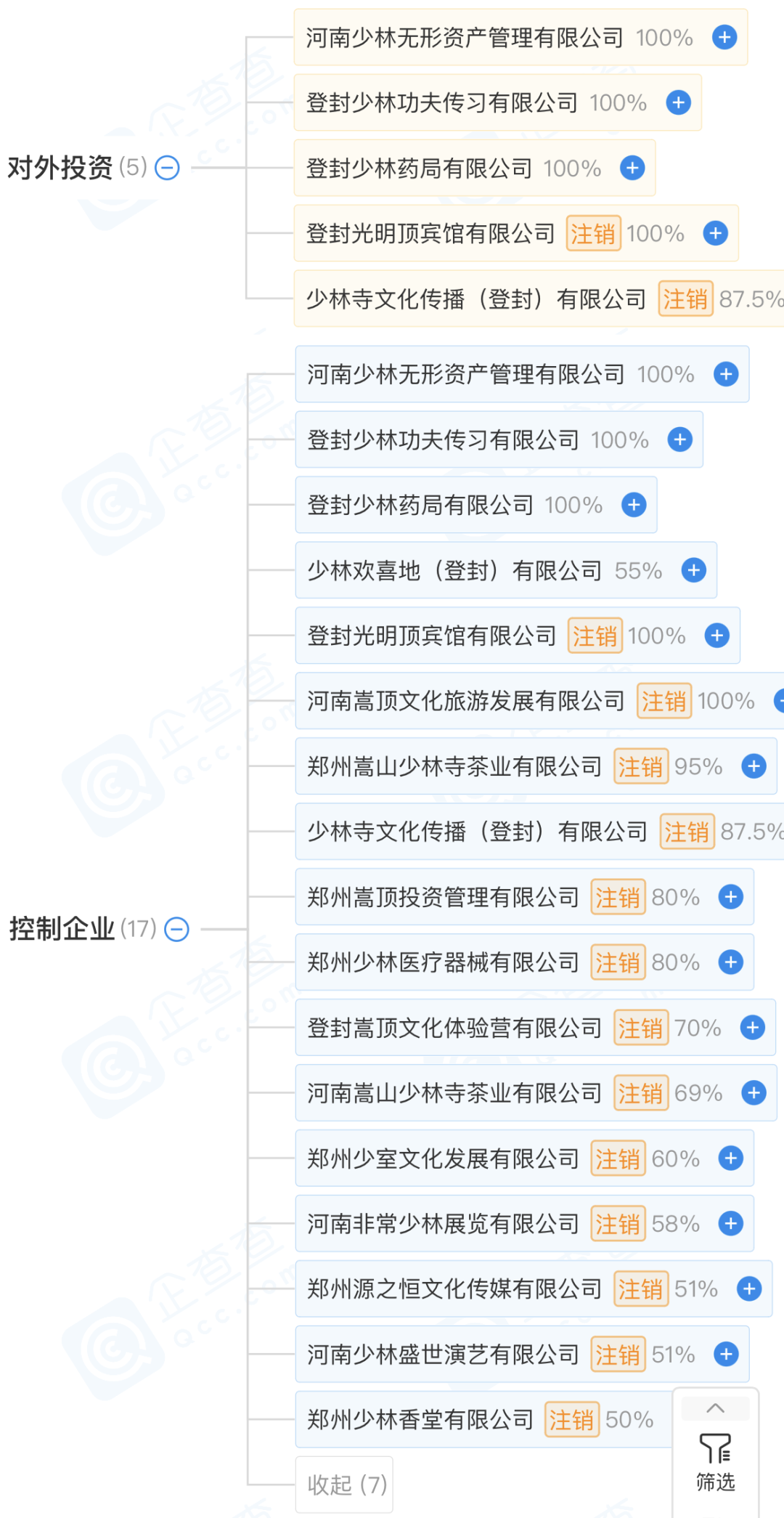Expand 河南嵩山少林寺茶业有限公司 with its plus icon

[x=754, y=1093]
